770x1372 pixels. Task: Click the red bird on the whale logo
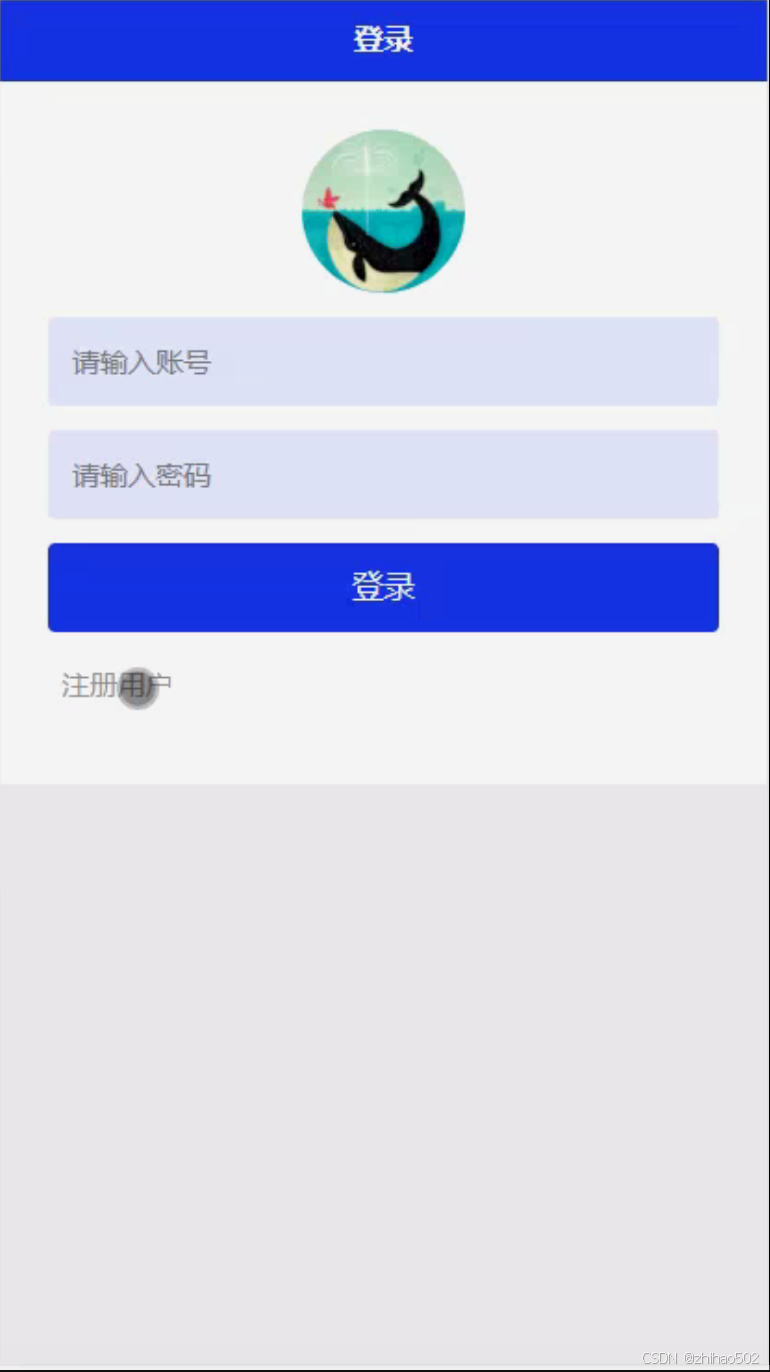click(x=330, y=198)
